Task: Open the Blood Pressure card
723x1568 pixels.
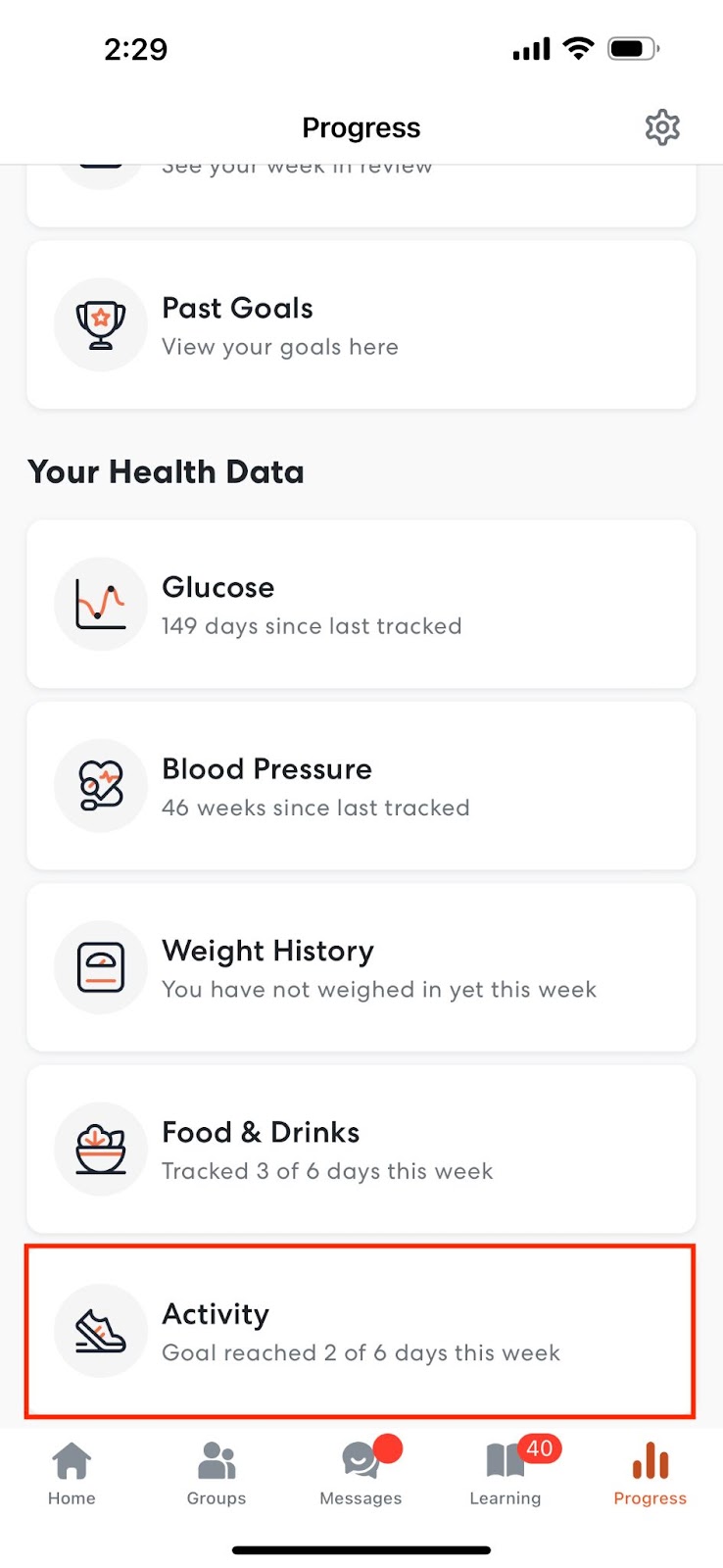Action: click(361, 786)
